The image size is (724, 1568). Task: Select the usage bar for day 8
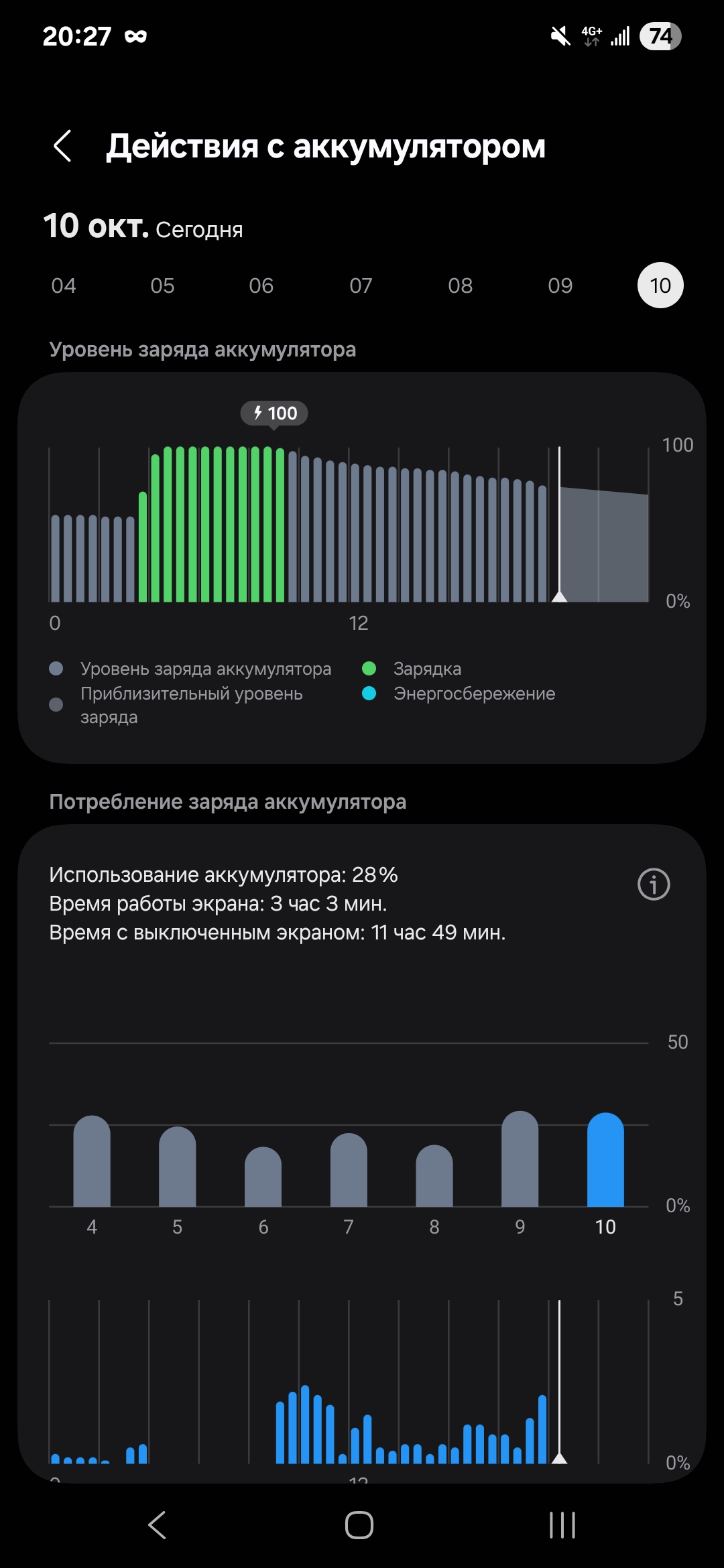[x=434, y=1176]
